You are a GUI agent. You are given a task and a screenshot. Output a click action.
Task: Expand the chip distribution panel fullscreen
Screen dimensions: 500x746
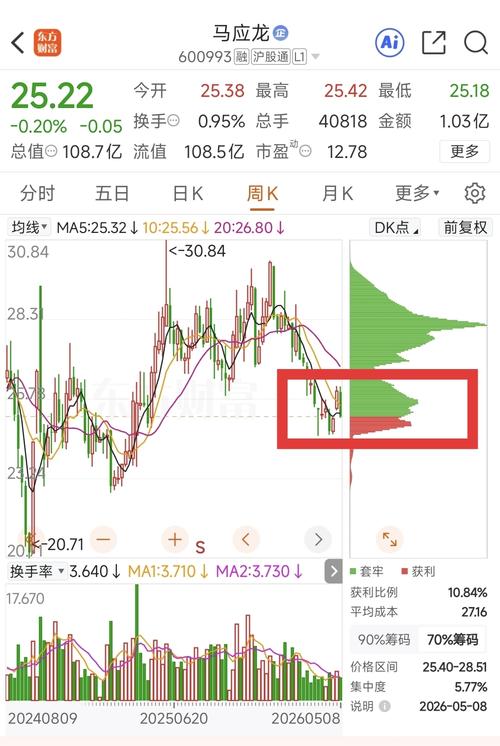click(x=390, y=540)
